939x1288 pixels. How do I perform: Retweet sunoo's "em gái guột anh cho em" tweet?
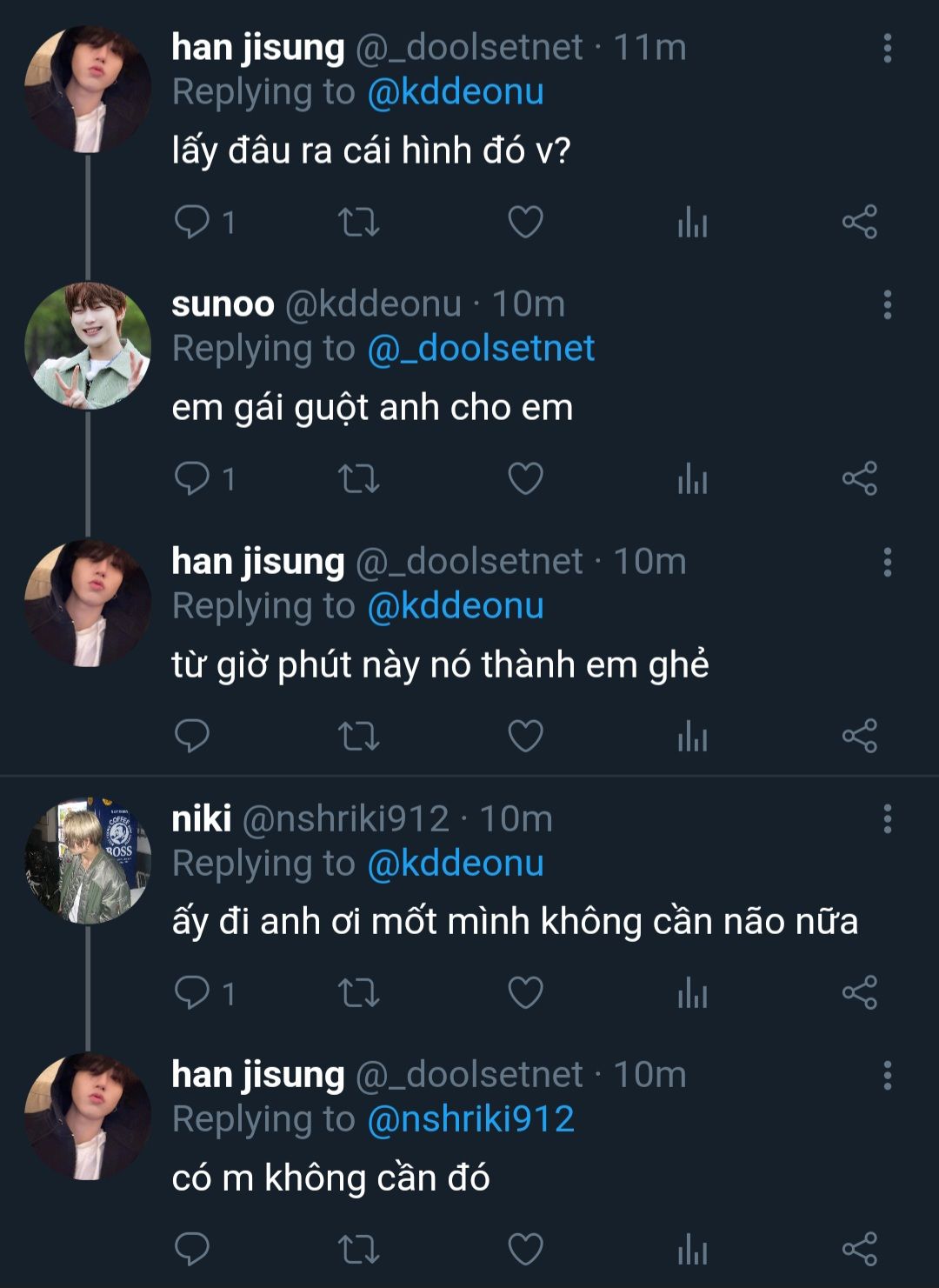click(x=358, y=478)
